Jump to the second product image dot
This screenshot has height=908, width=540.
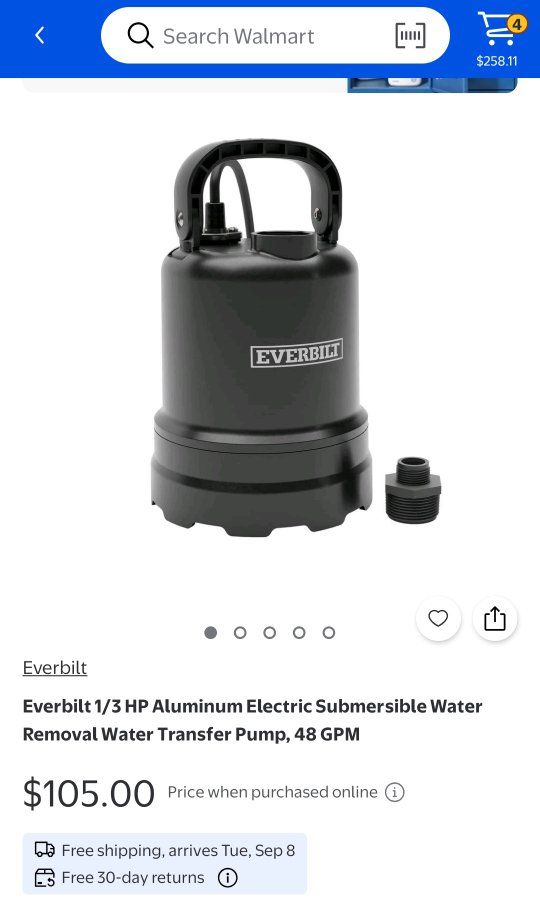tap(240, 632)
